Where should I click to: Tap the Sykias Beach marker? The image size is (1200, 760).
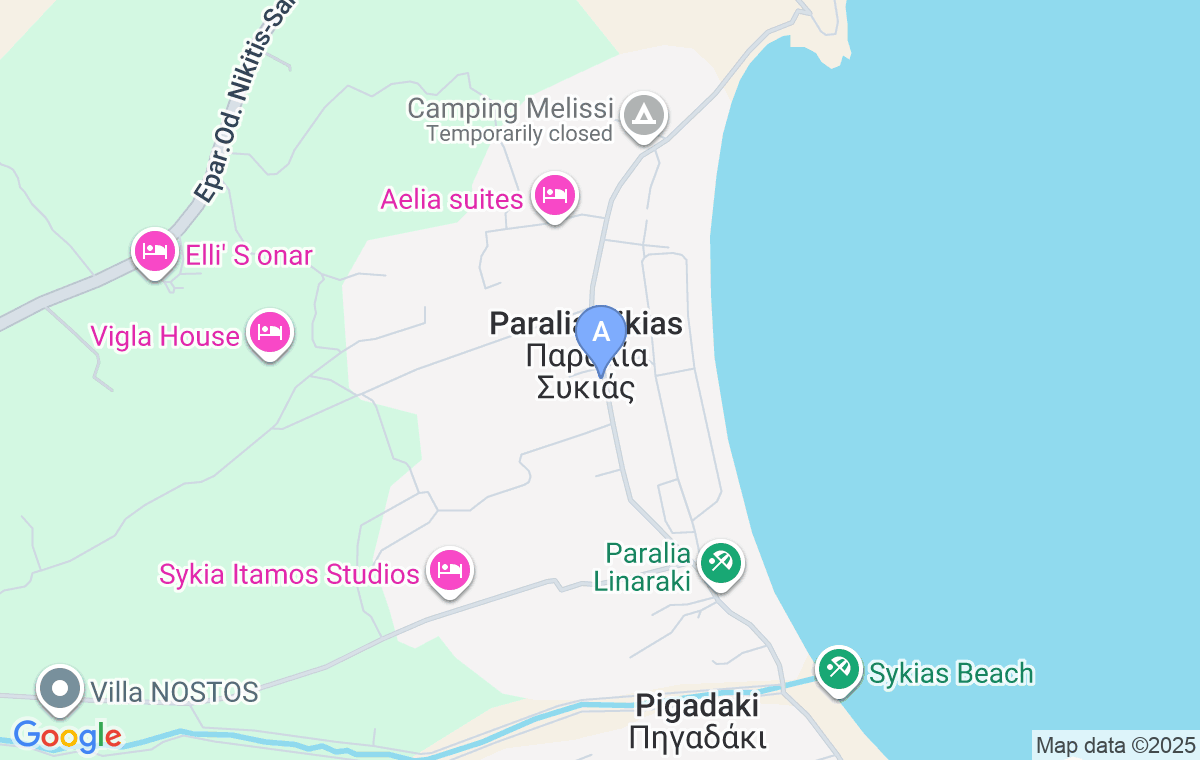tap(837, 668)
